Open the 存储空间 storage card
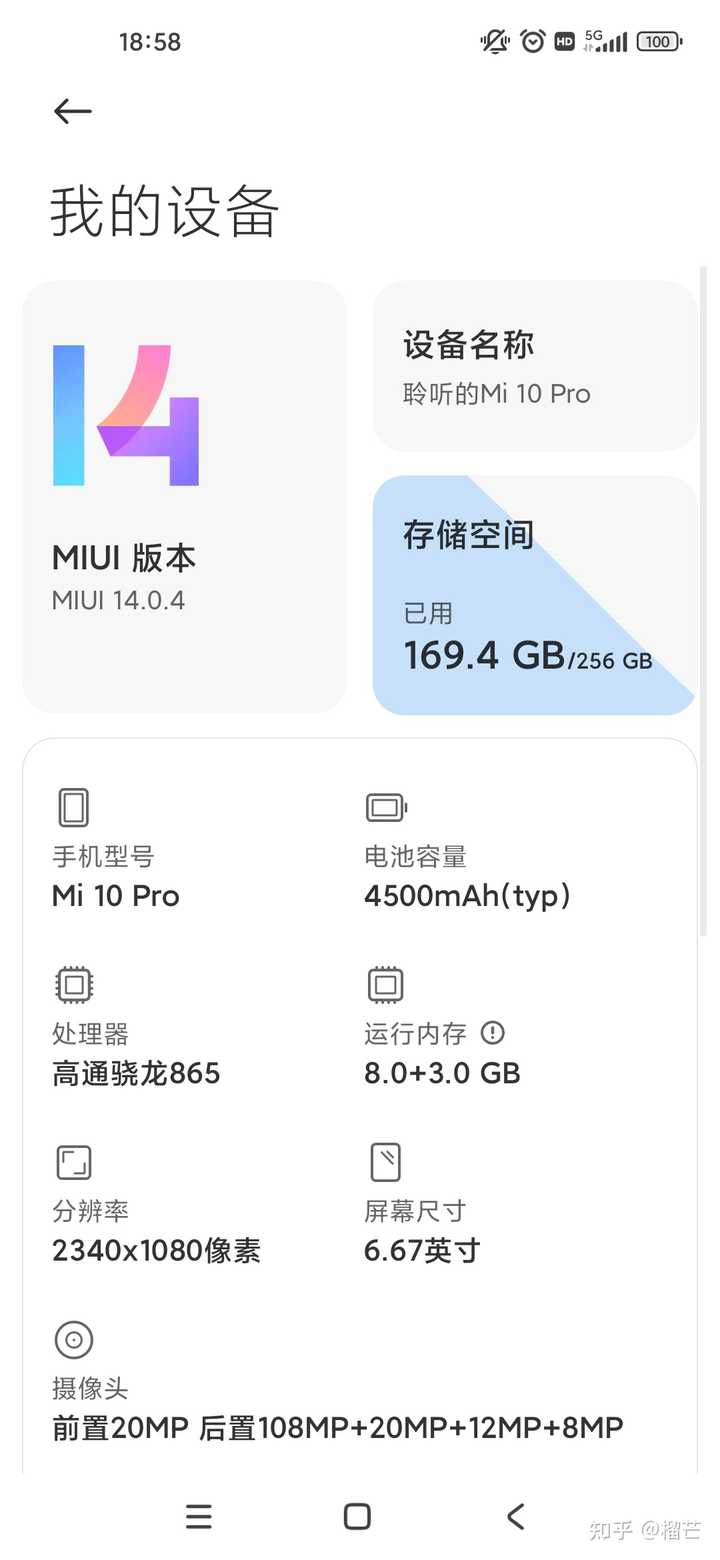 click(x=535, y=595)
